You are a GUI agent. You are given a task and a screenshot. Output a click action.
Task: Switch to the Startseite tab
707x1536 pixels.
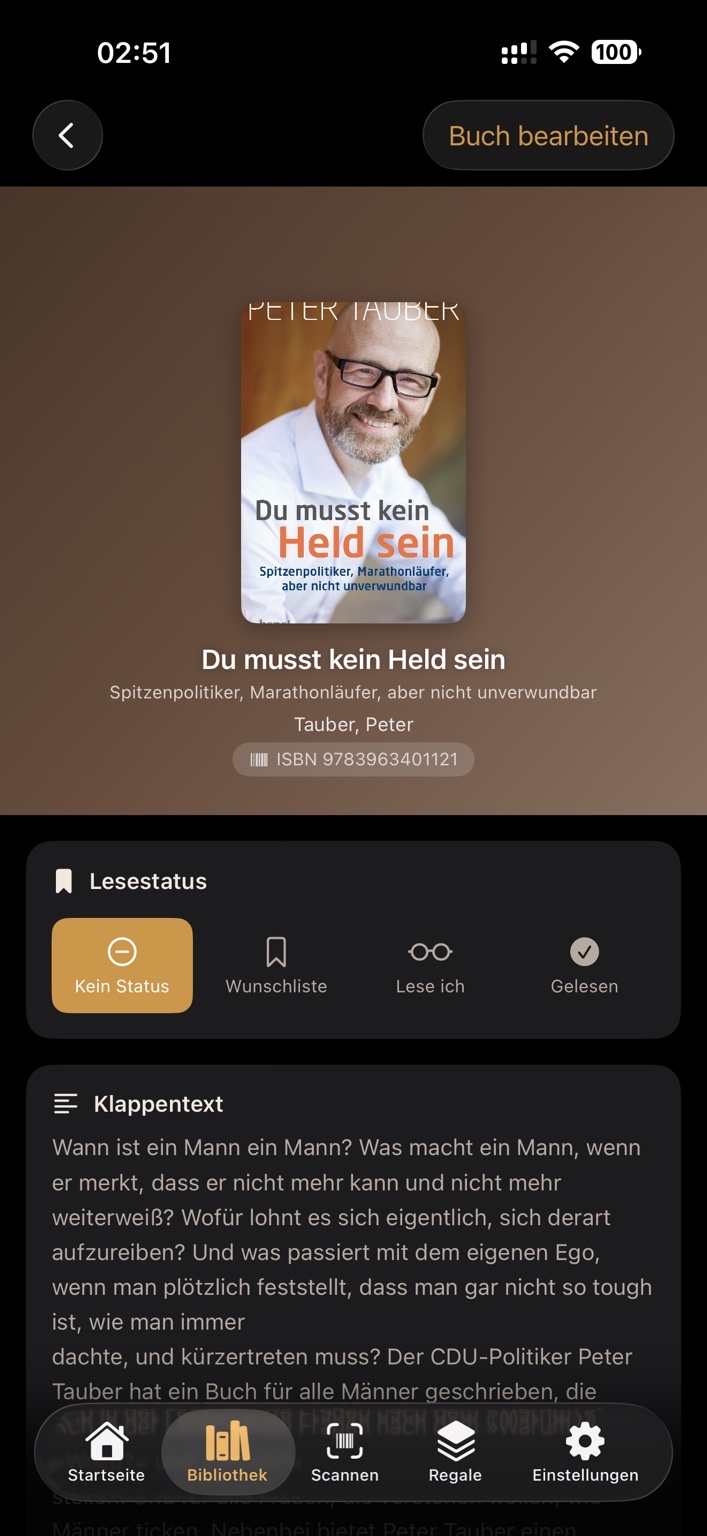tap(106, 1454)
